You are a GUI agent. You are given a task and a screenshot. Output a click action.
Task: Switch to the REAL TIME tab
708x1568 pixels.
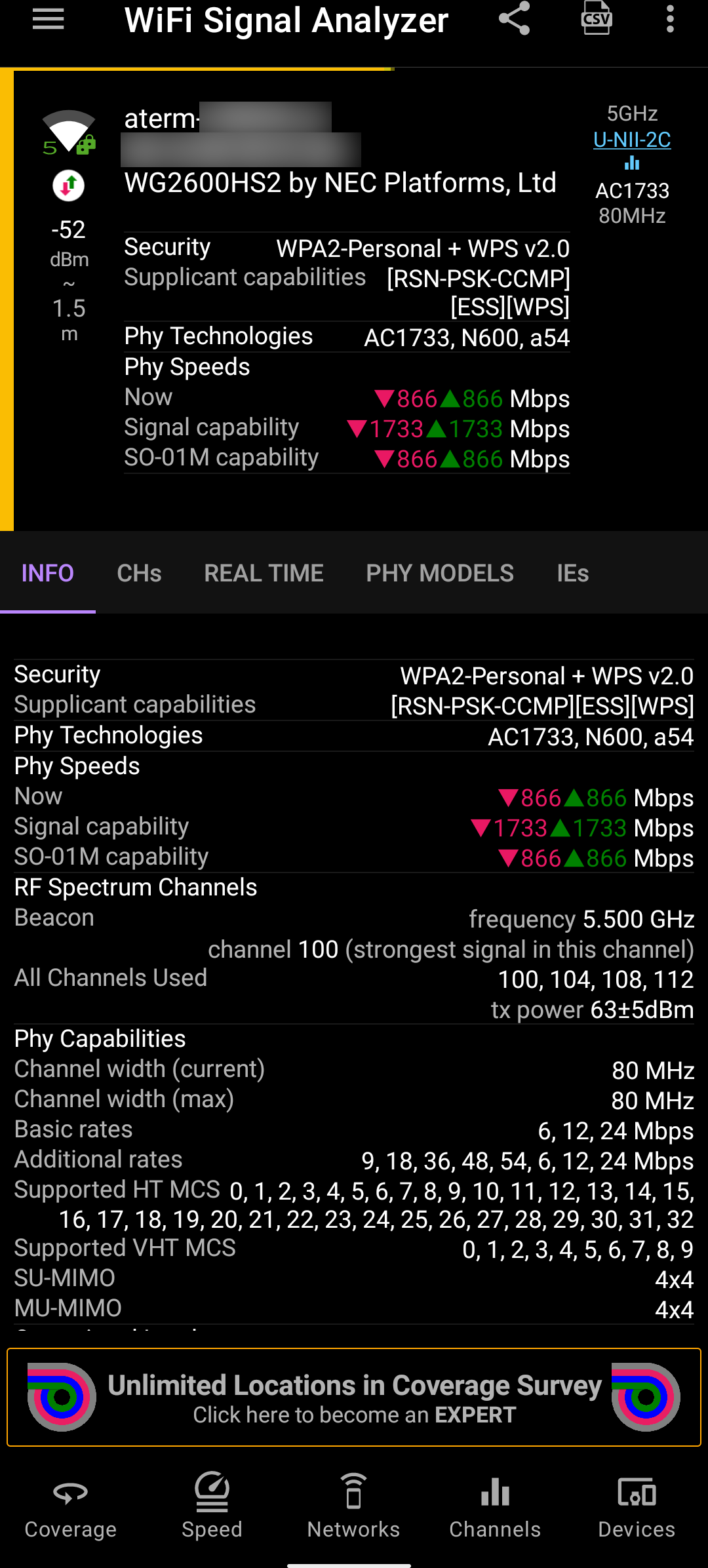pos(264,574)
